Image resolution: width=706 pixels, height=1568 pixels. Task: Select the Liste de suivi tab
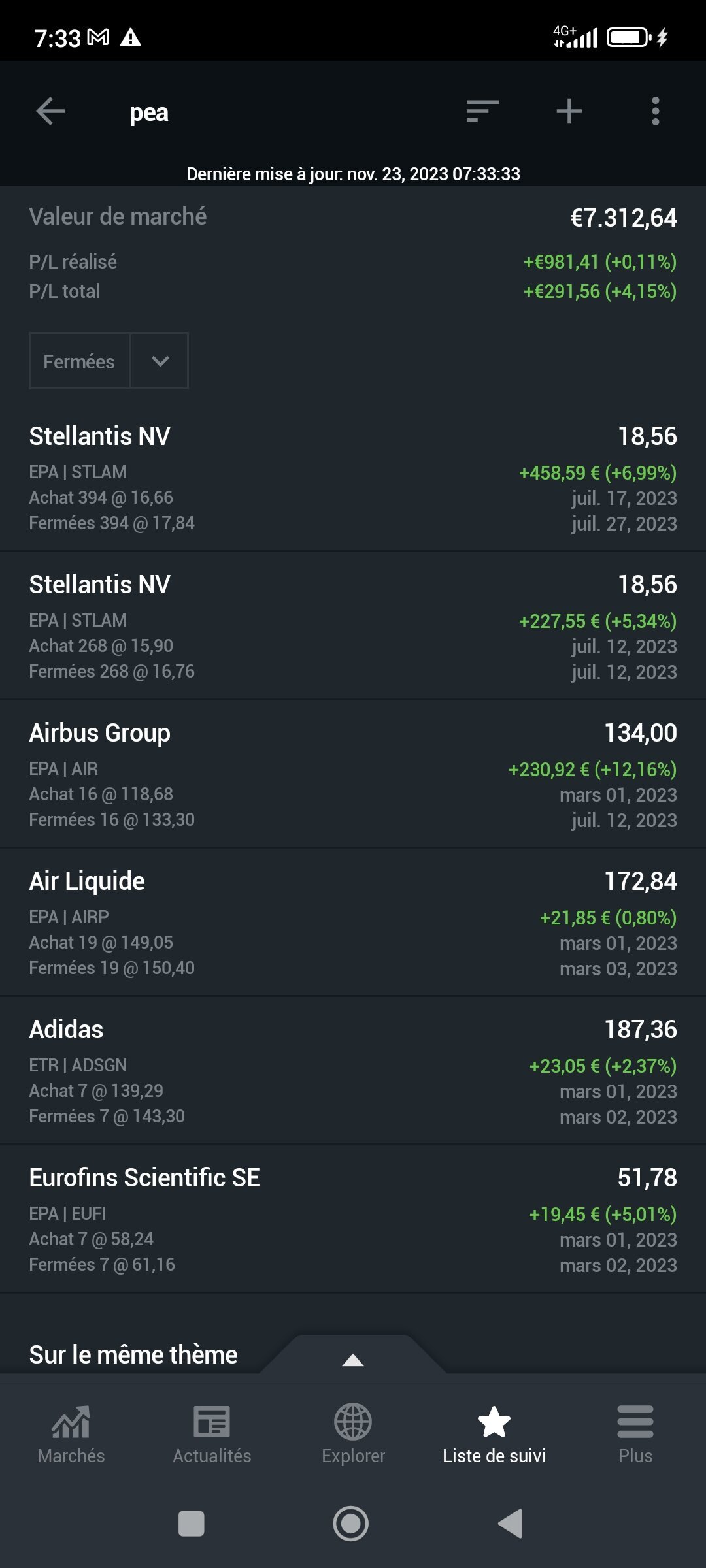[494, 1435]
